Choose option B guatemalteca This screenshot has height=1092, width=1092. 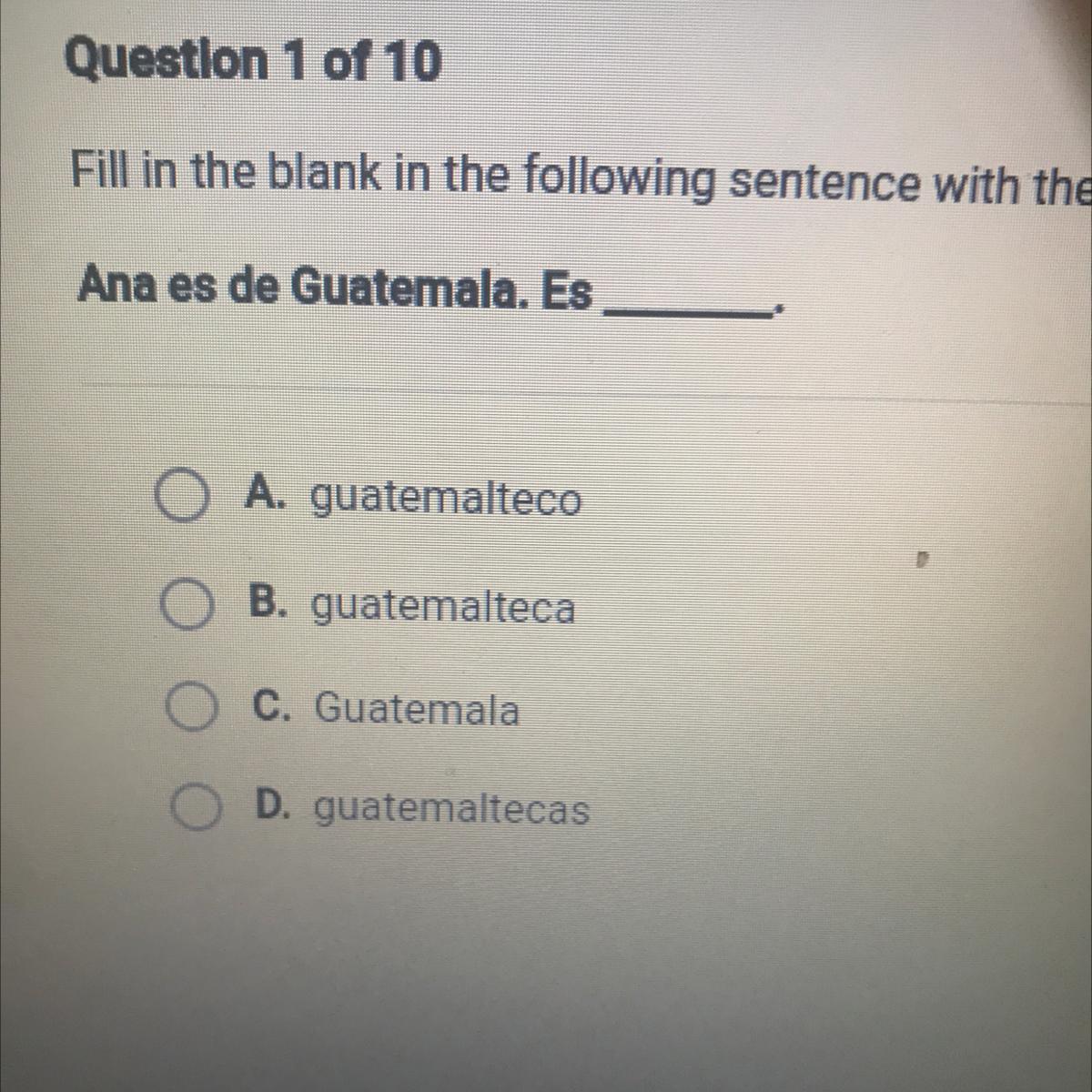187,607
